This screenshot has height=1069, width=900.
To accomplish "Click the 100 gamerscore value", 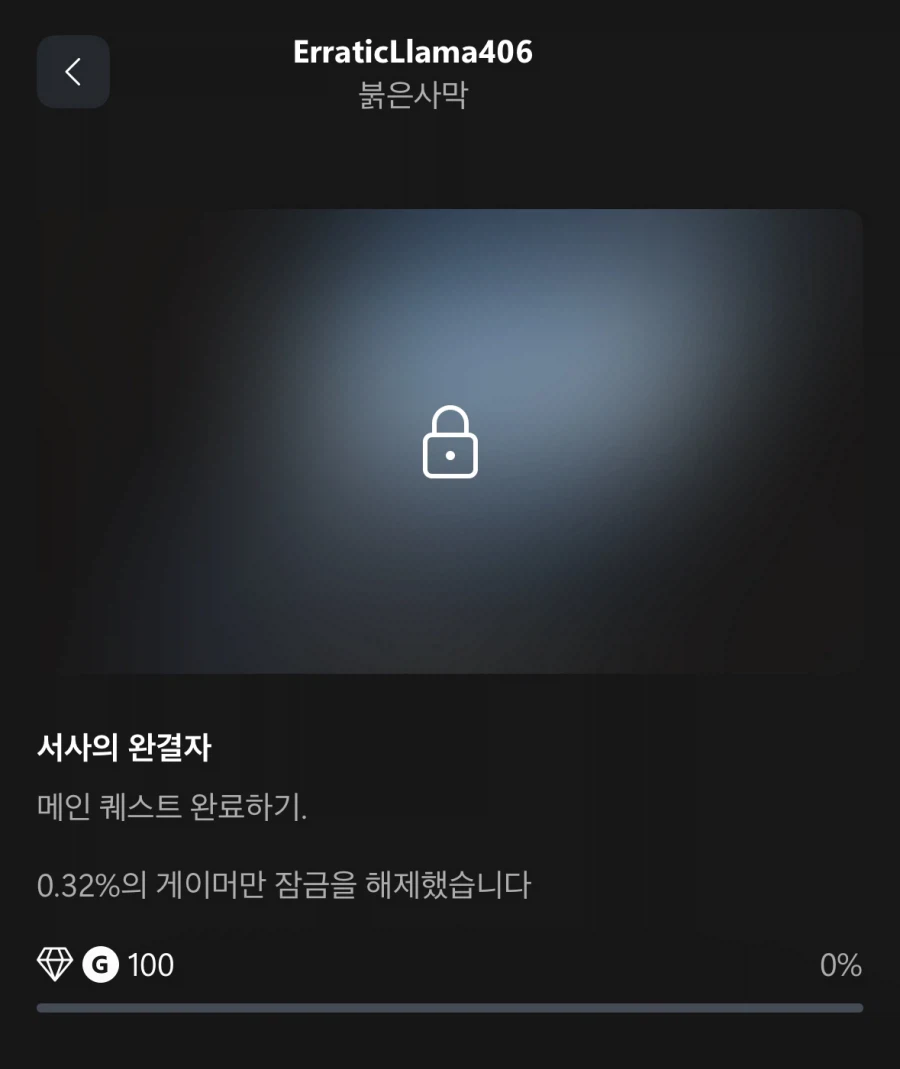I will pyautogui.click(x=150, y=964).
